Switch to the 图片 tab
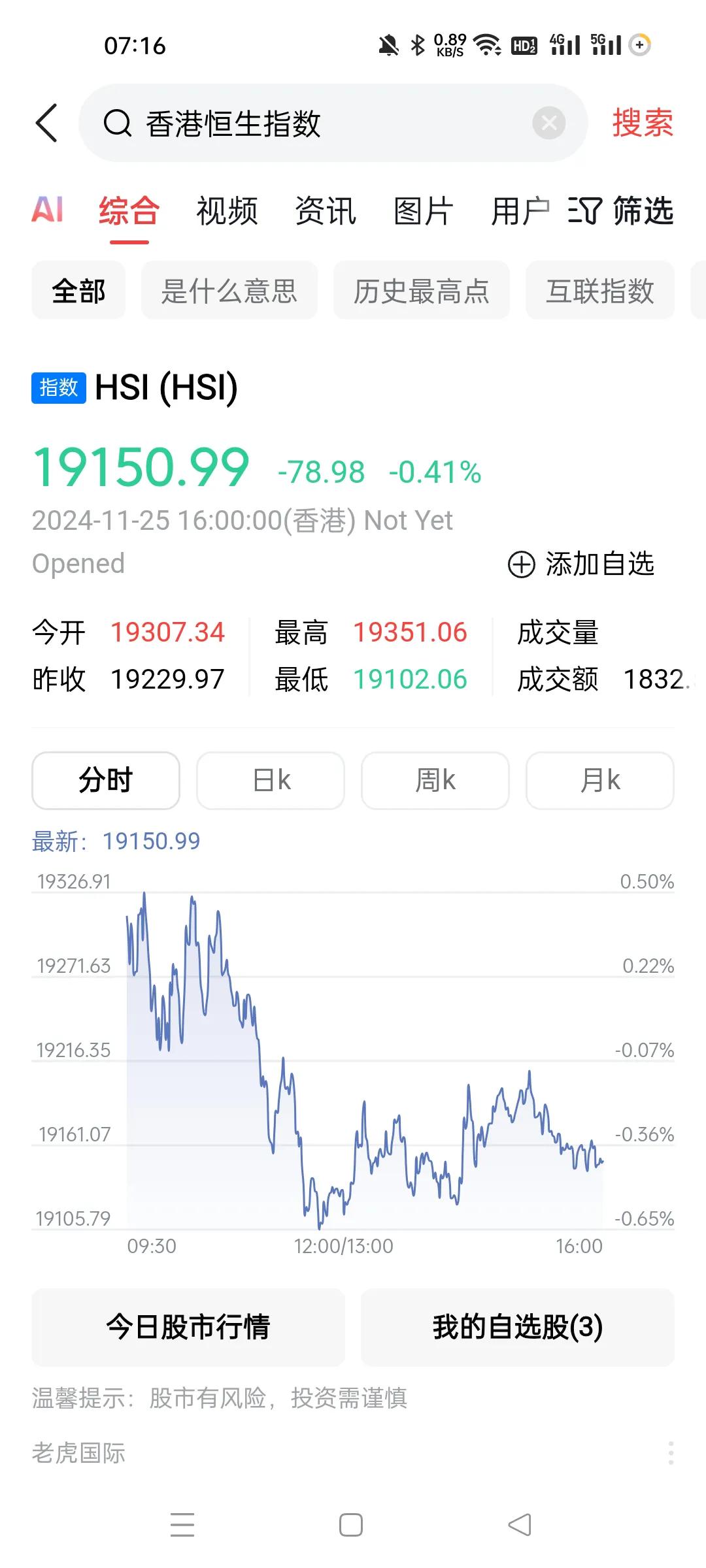This screenshot has width=706, height=1568. tap(424, 211)
